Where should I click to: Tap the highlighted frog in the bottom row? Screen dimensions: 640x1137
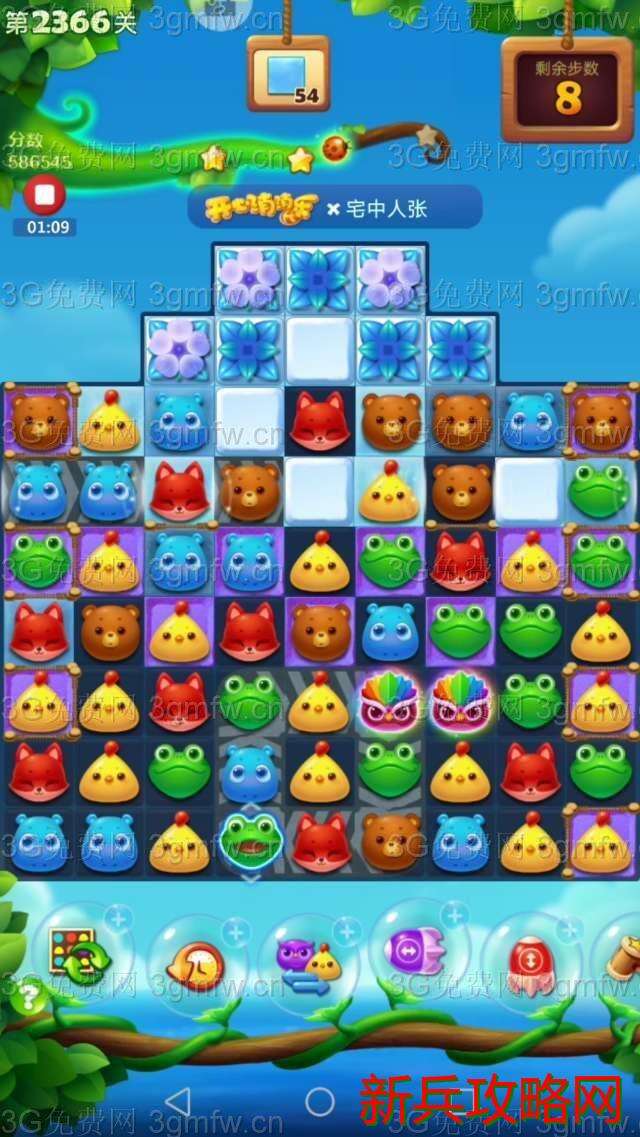(x=250, y=840)
